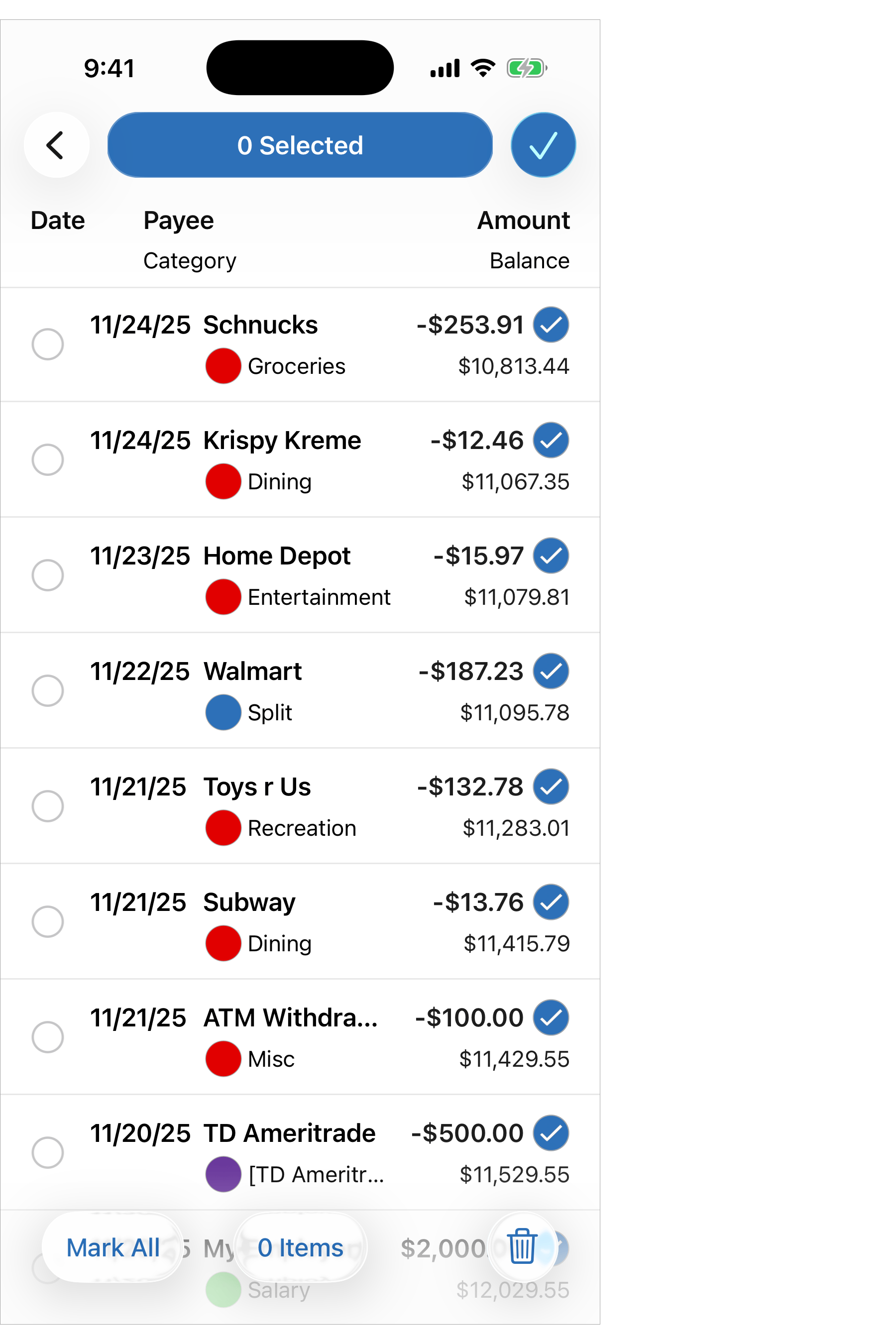Tap the red Groceries category dot

tap(223, 366)
